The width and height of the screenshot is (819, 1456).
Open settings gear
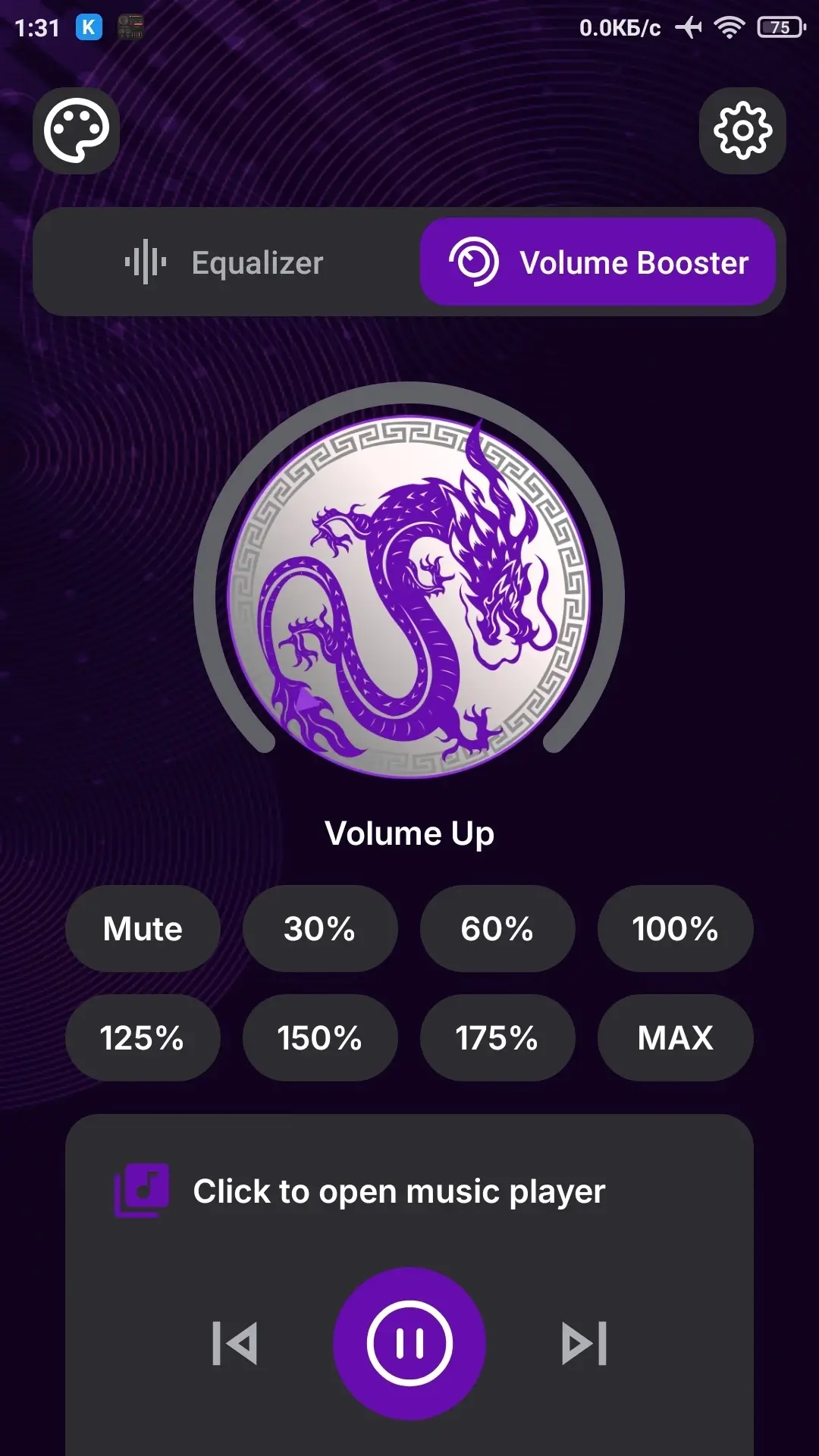(x=742, y=130)
